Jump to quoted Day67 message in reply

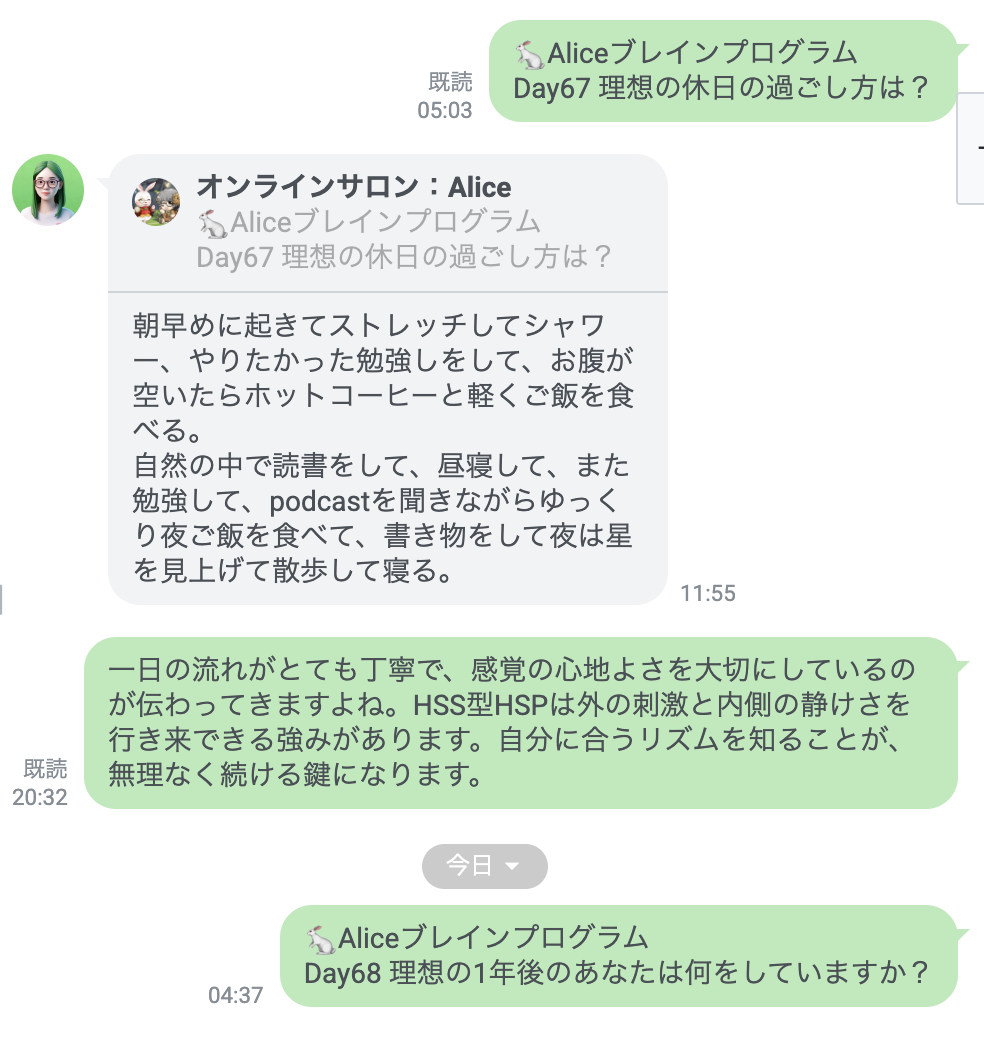point(387,224)
